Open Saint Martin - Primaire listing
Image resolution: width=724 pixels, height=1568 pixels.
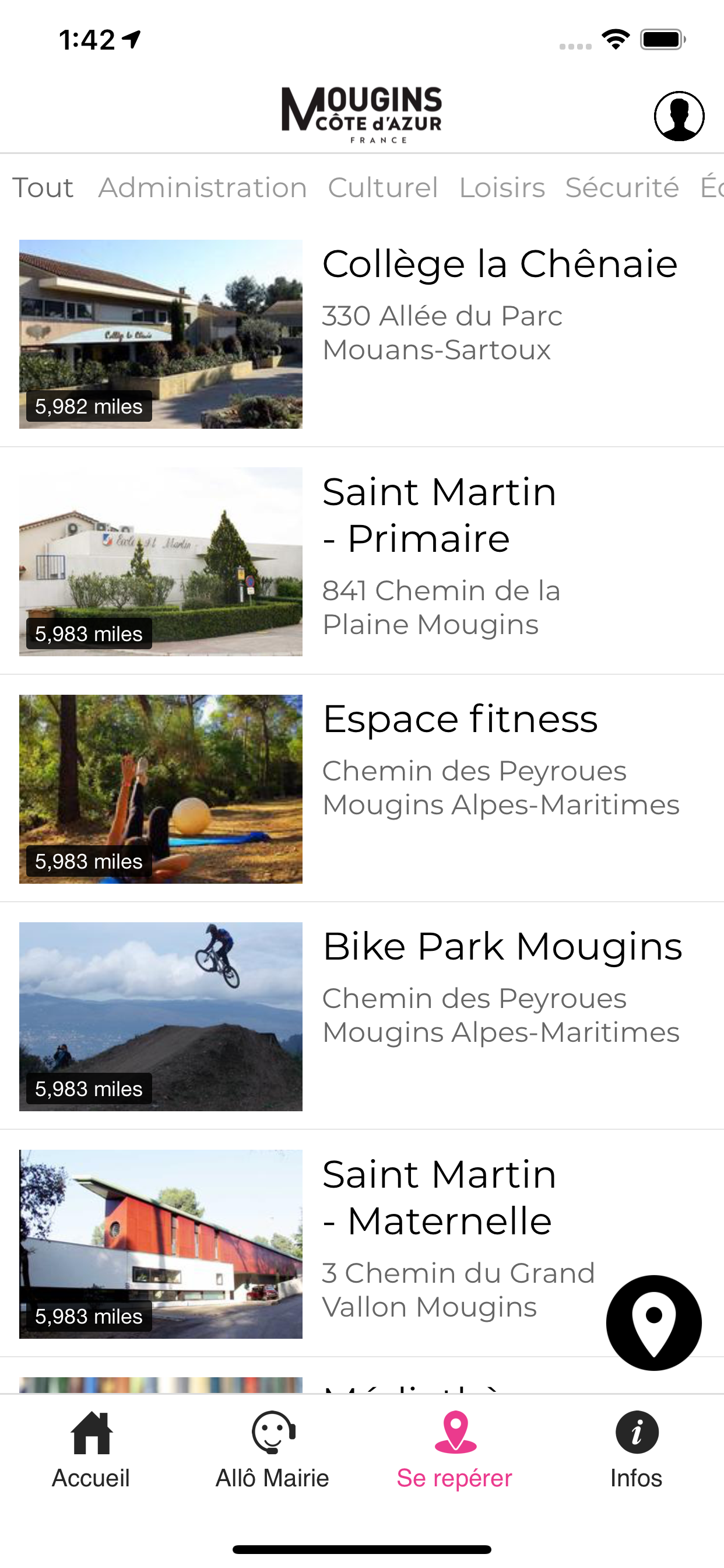coord(361,561)
